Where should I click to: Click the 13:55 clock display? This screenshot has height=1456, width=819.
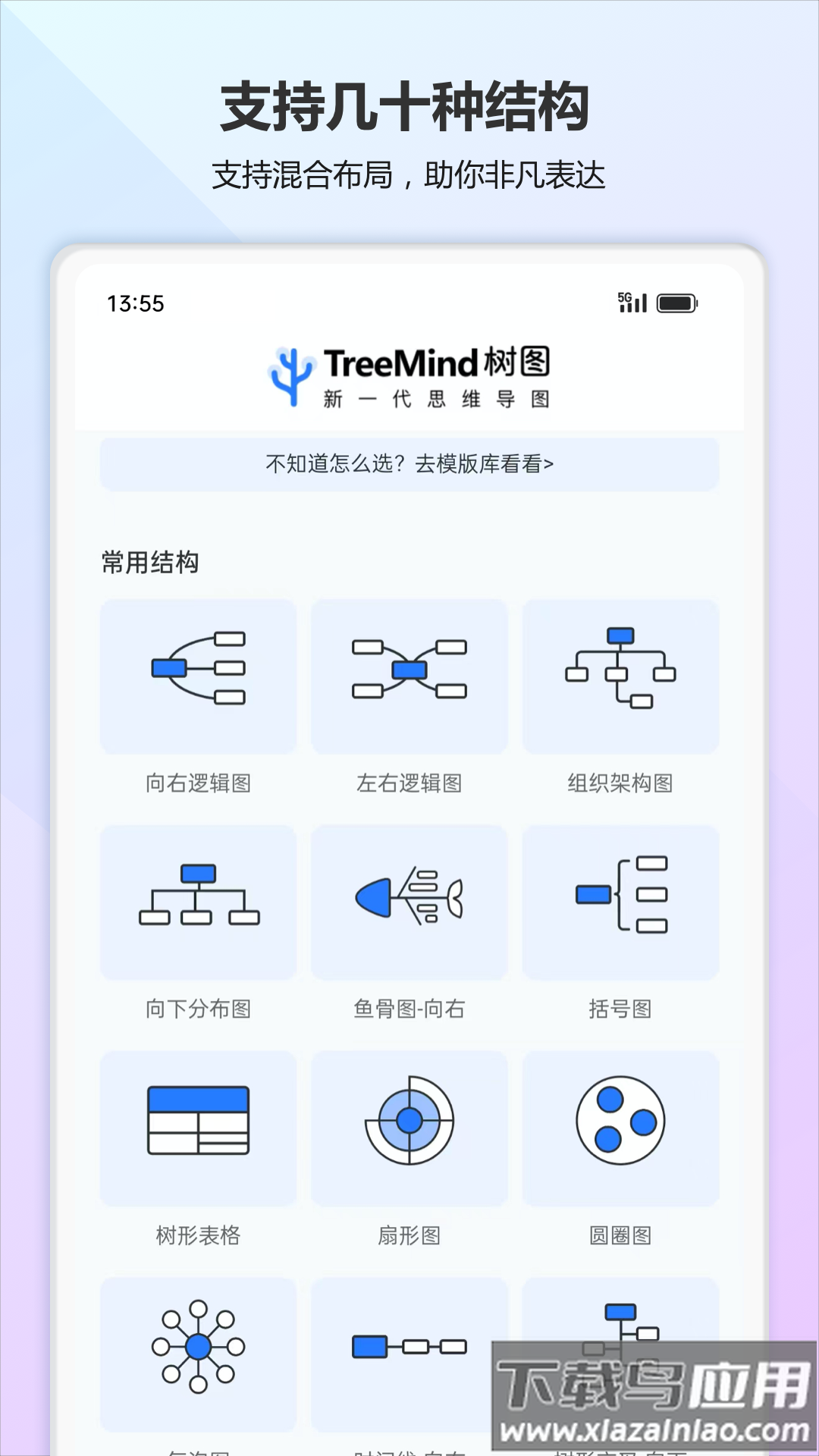pos(133,303)
